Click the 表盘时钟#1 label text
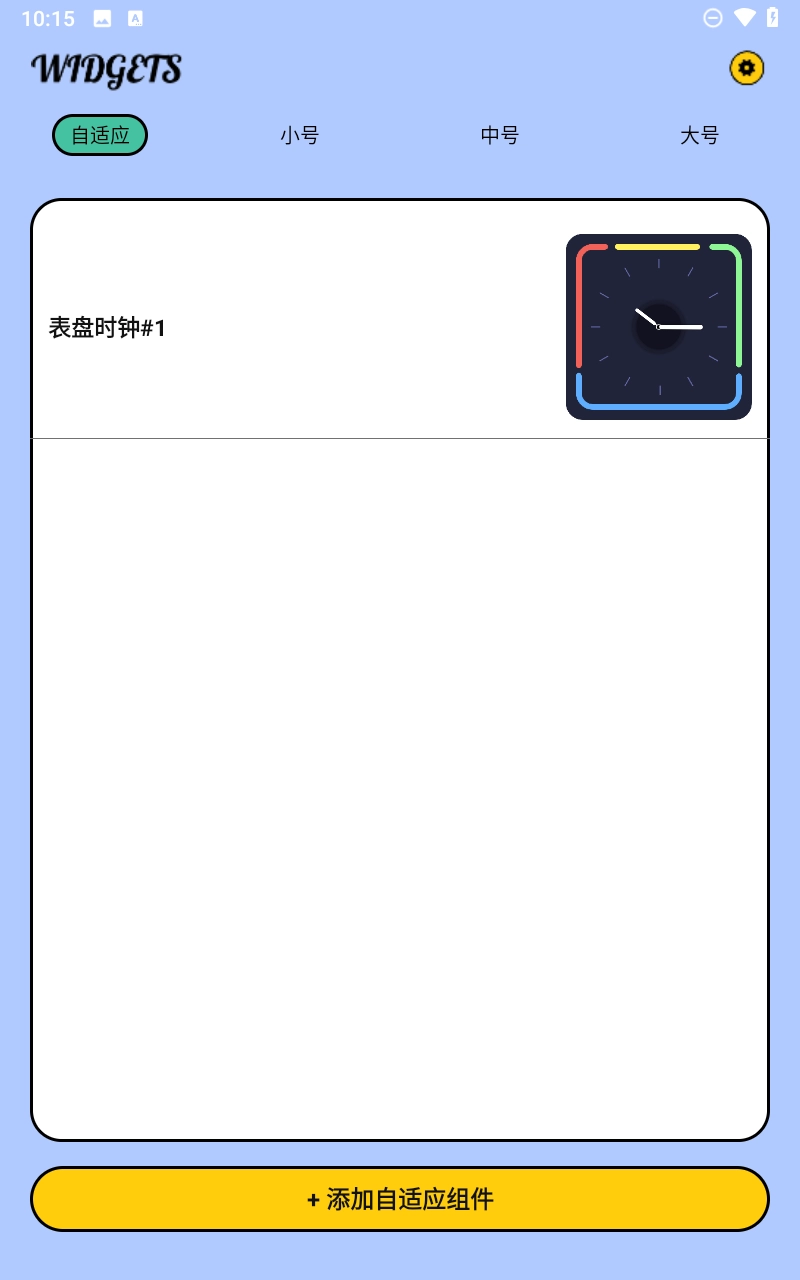The image size is (800, 1280). click(107, 327)
